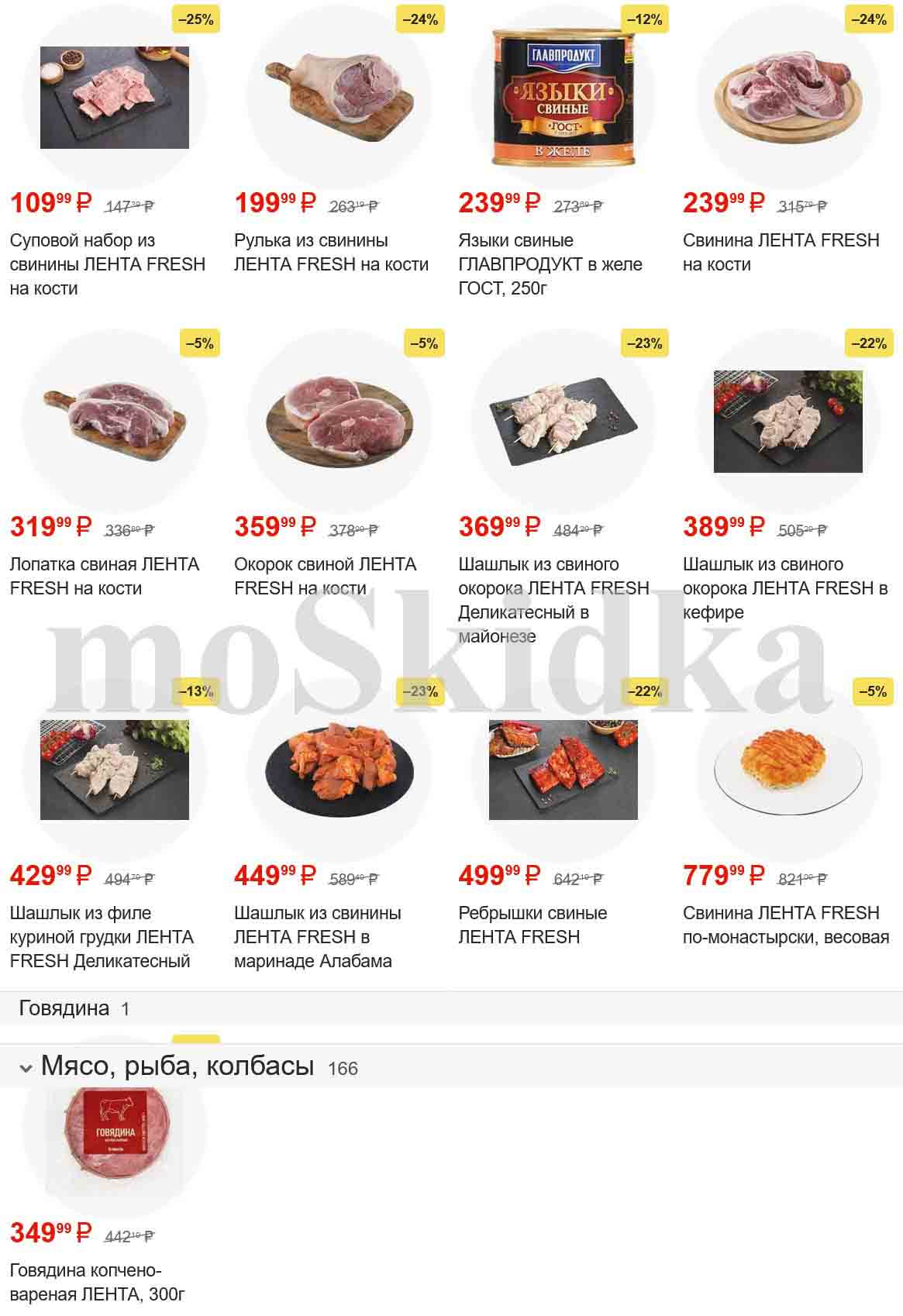The width and height of the screenshot is (903, 1316).
Task: View Шашлык из филе куриной грудки item
Action: (102, 936)
